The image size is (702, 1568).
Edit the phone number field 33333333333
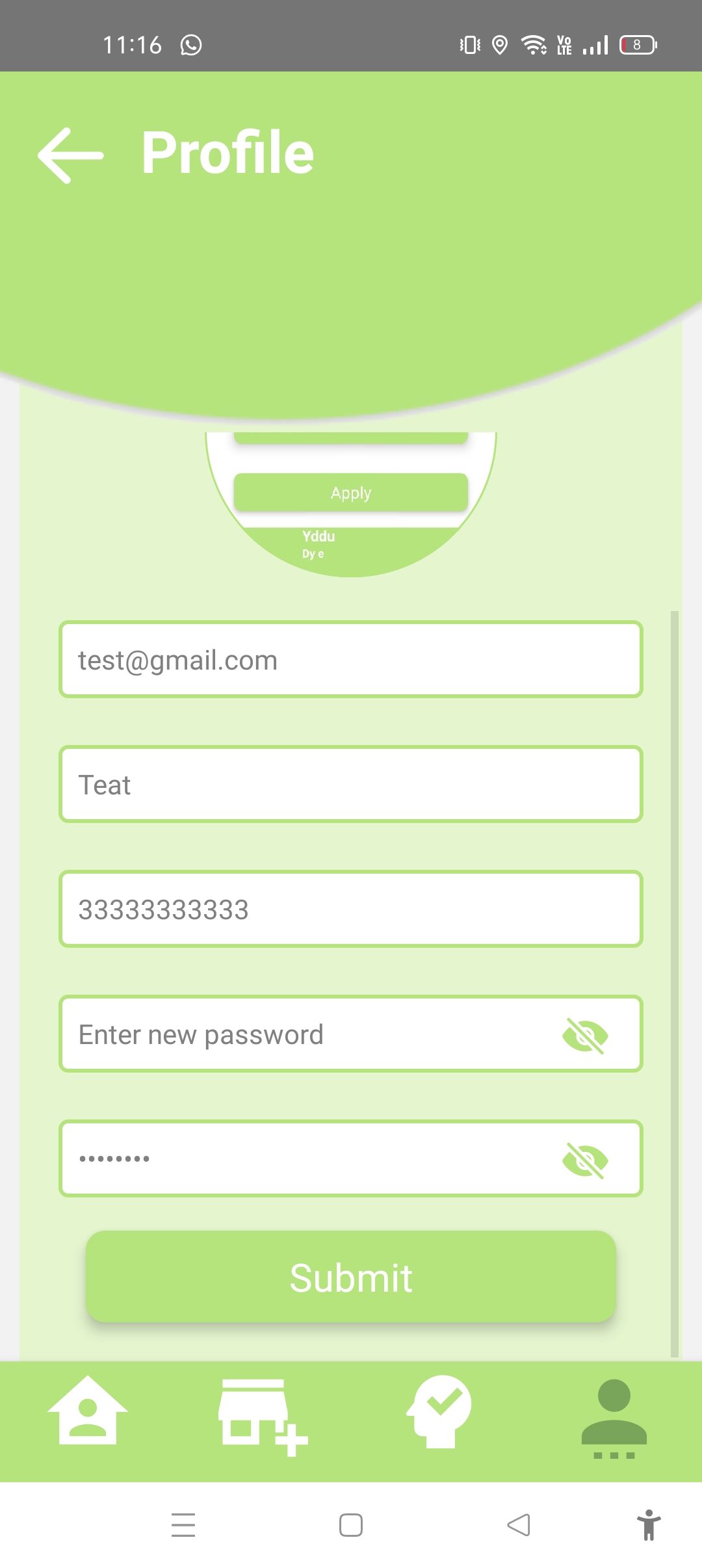click(351, 909)
